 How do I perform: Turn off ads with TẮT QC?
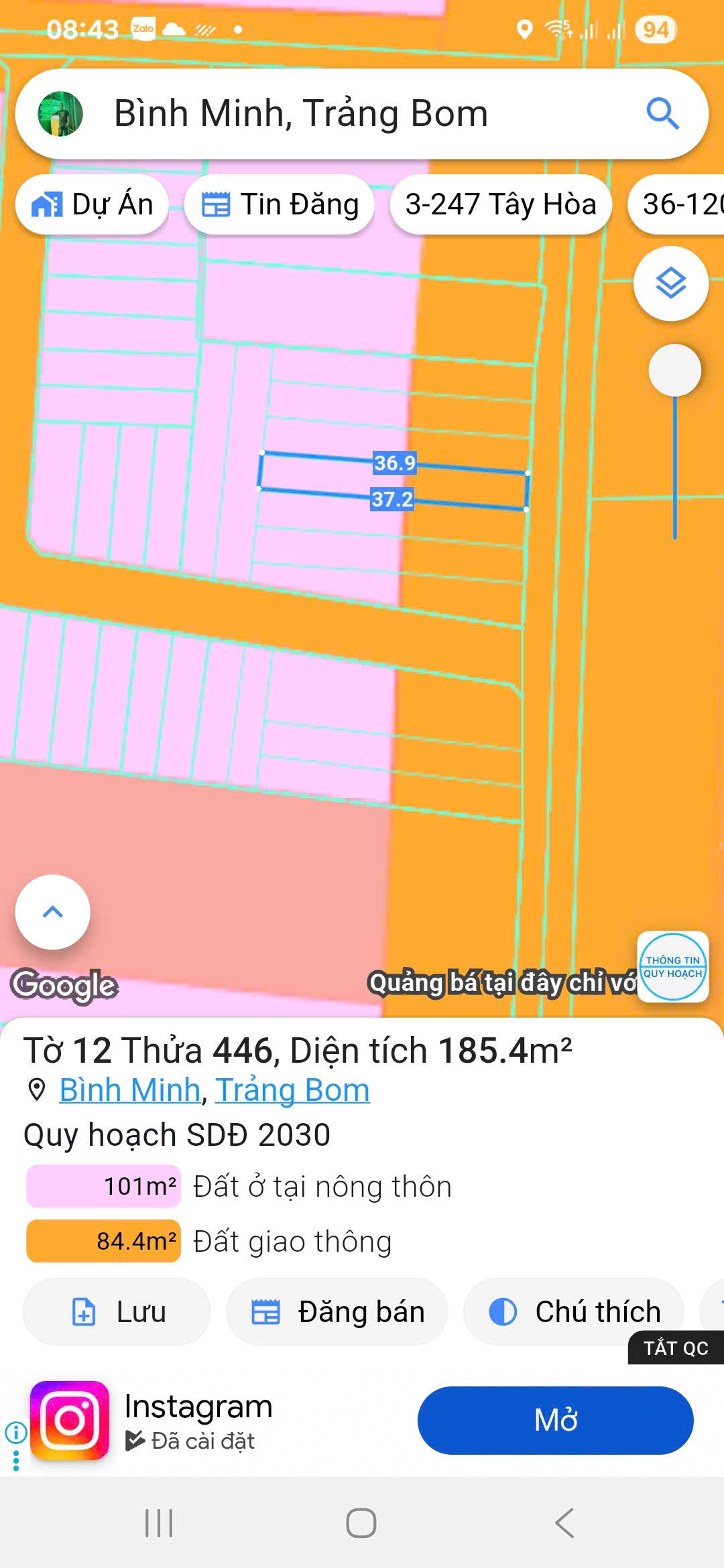click(676, 1348)
